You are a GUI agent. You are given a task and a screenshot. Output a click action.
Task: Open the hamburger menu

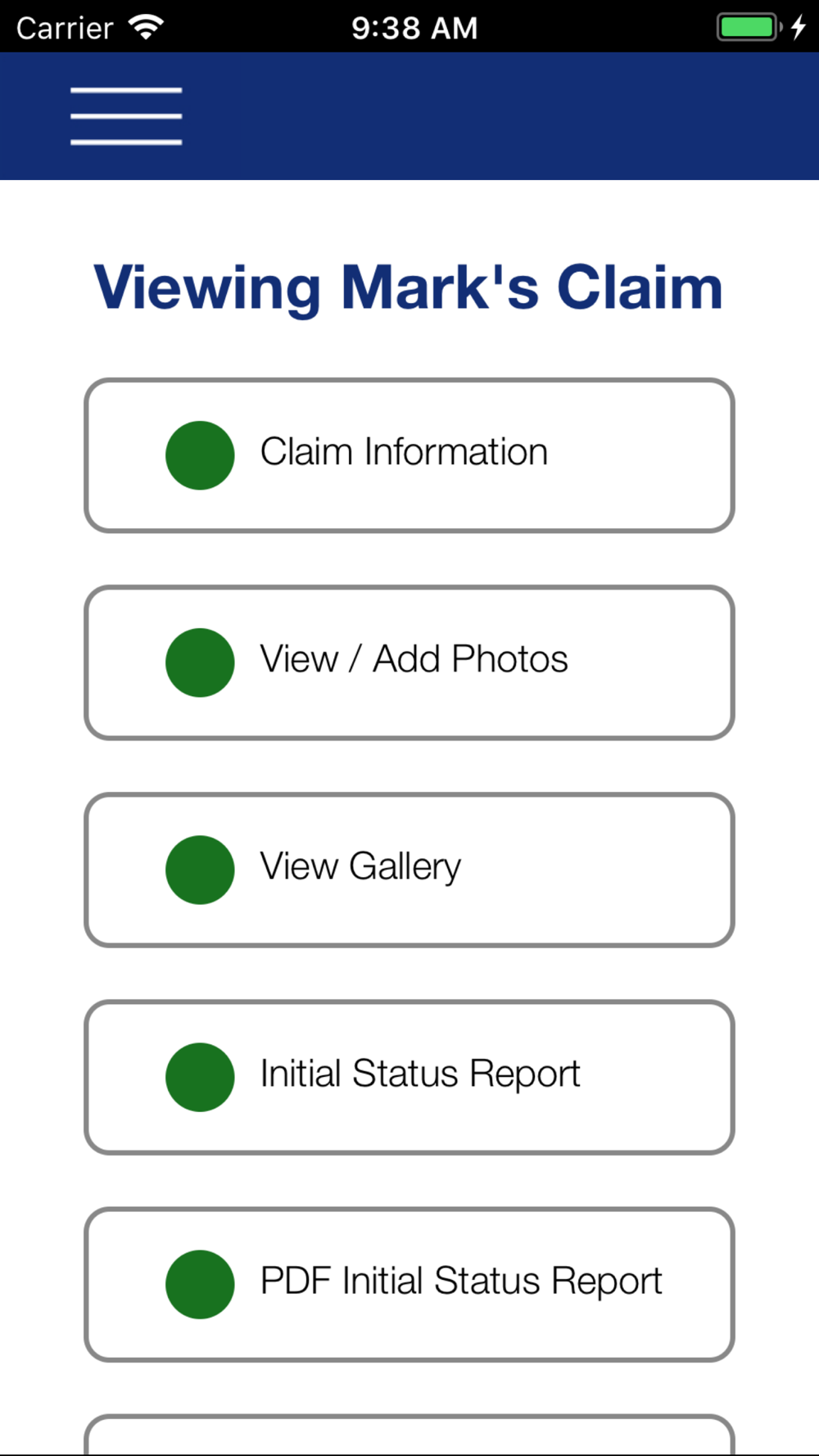click(x=126, y=116)
